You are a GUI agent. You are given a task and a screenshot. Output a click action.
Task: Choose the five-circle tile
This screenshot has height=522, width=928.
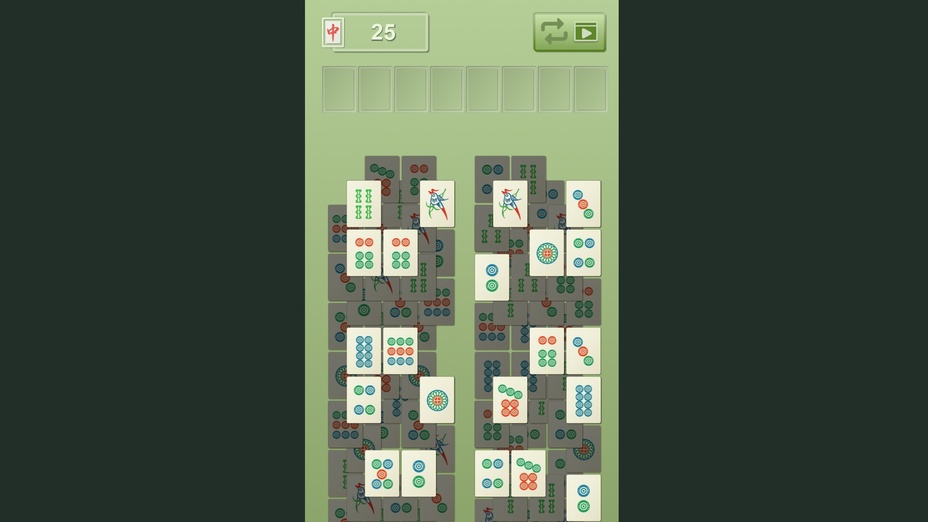tap(382, 473)
